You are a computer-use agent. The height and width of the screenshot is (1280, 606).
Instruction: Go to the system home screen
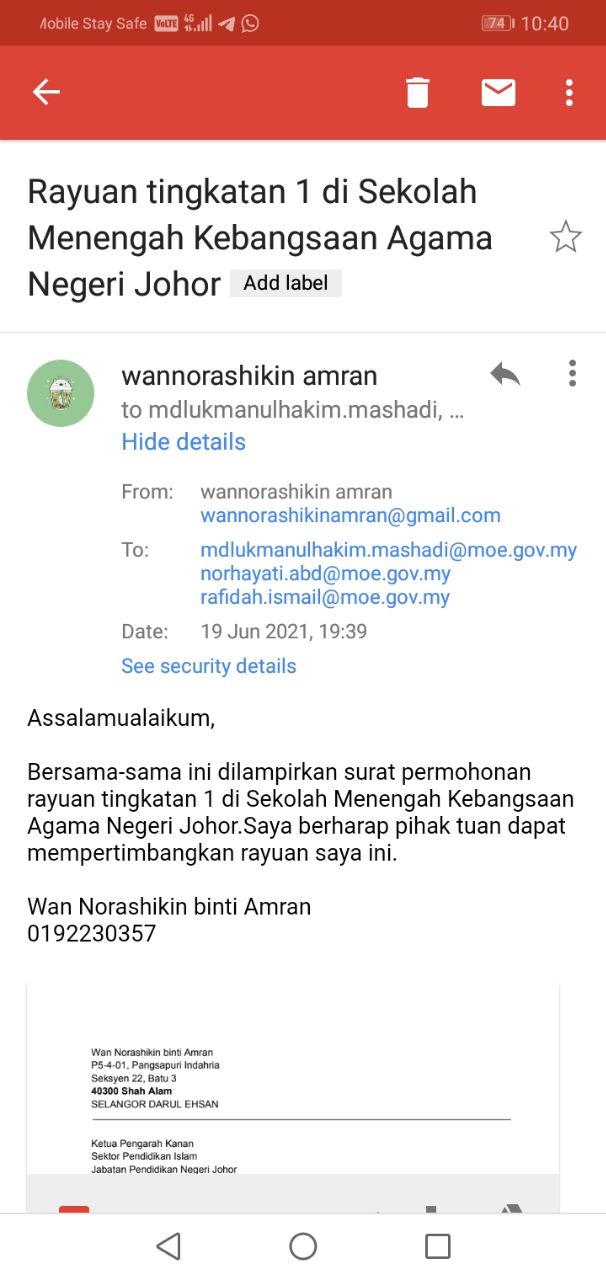coord(303,1246)
